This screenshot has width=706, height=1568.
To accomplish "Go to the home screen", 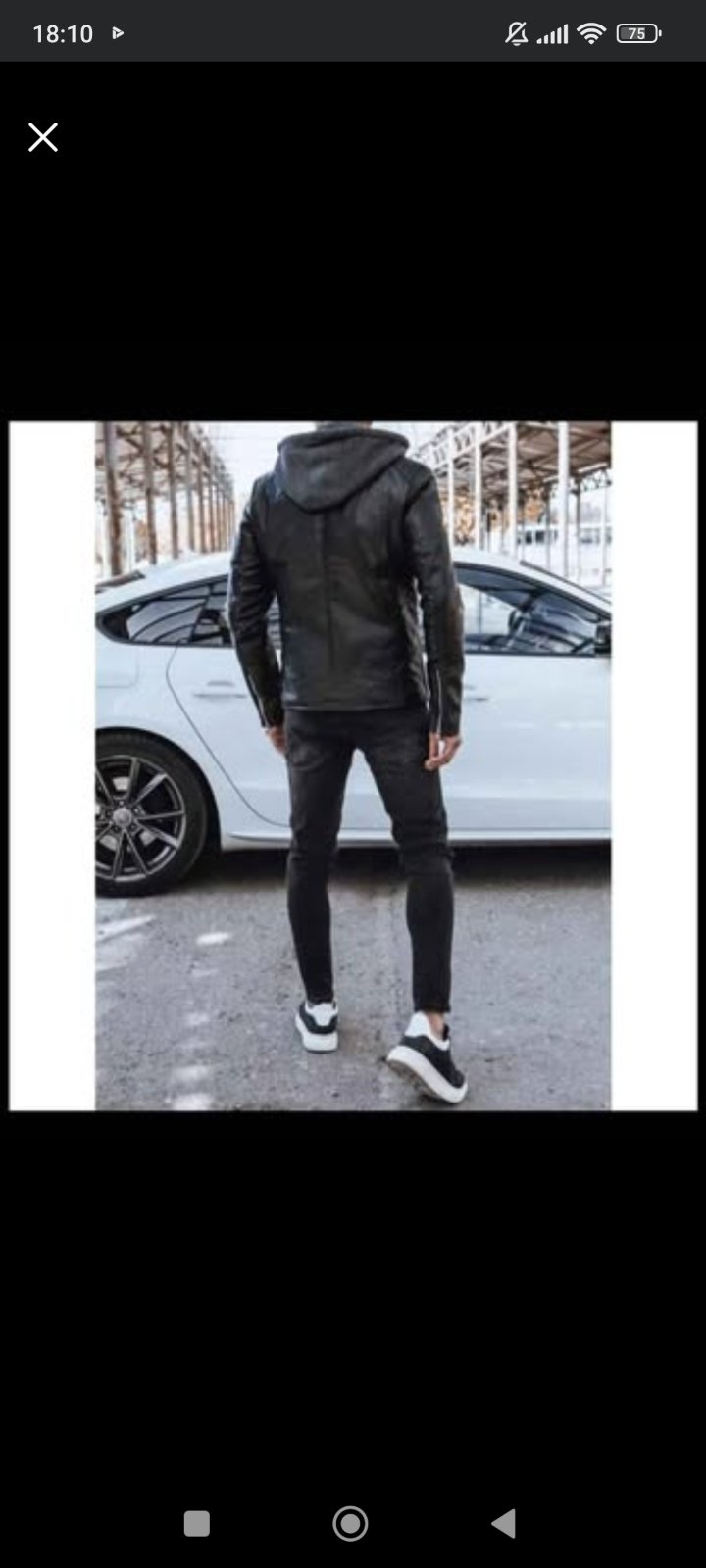I will click(350, 1523).
